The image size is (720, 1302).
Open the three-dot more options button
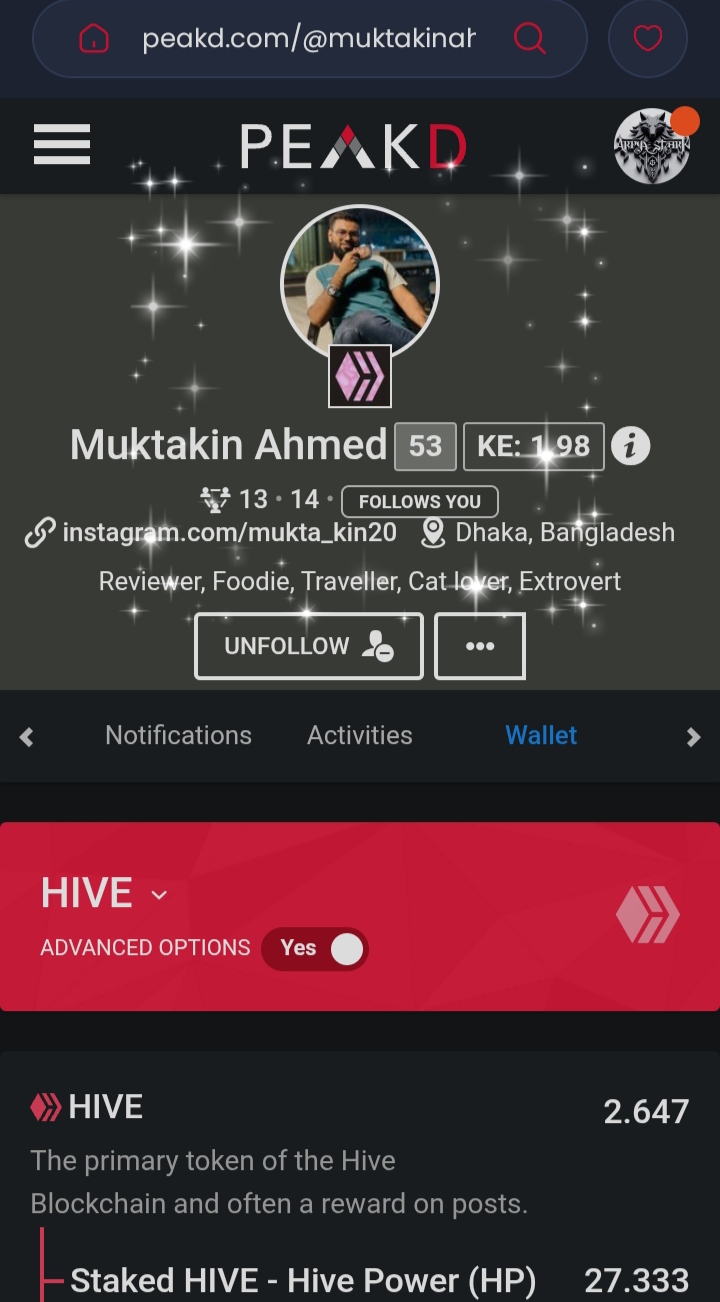pyautogui.click(x=480, y=646)
